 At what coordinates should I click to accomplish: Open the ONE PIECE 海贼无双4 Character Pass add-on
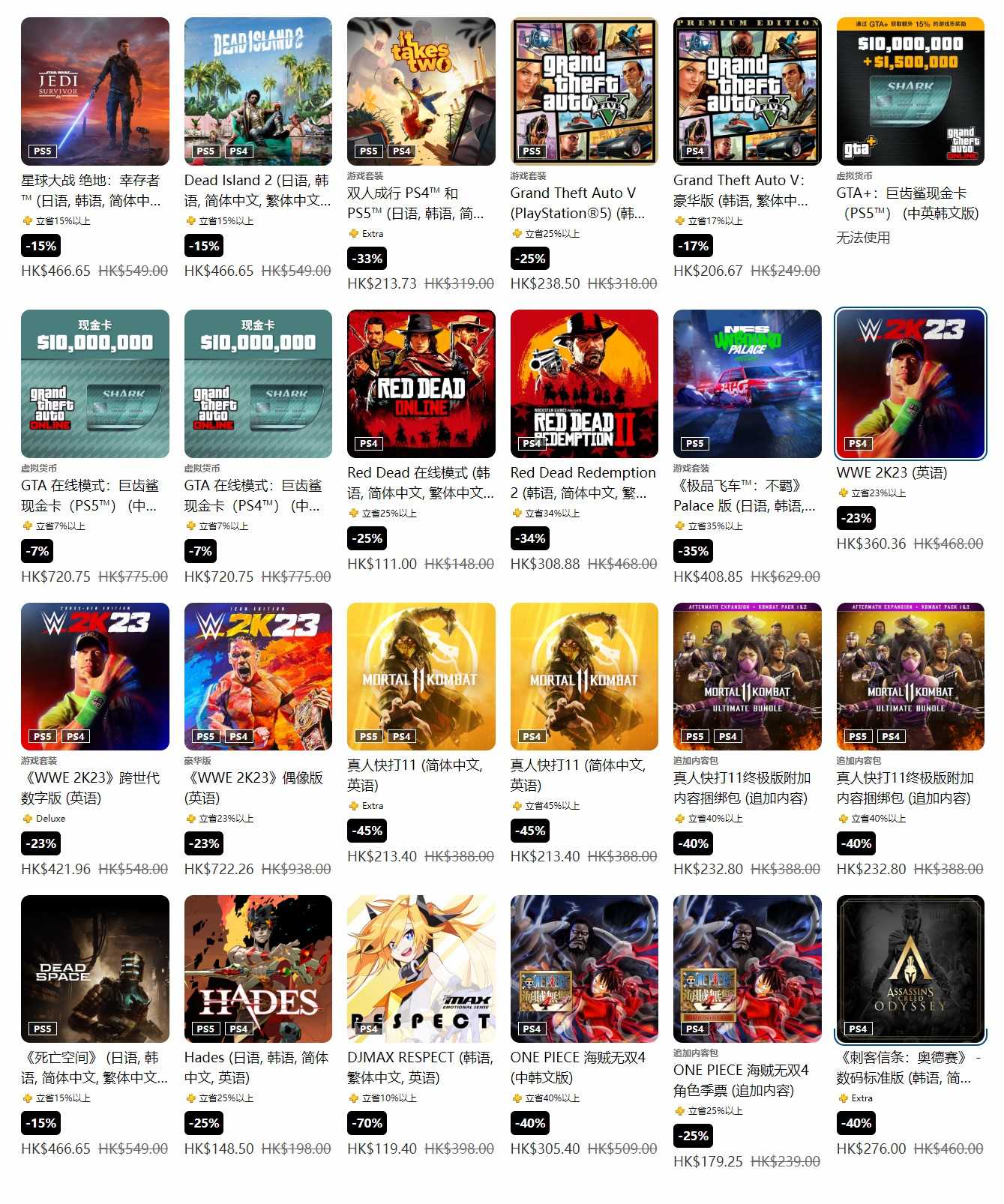coord(747,969)
